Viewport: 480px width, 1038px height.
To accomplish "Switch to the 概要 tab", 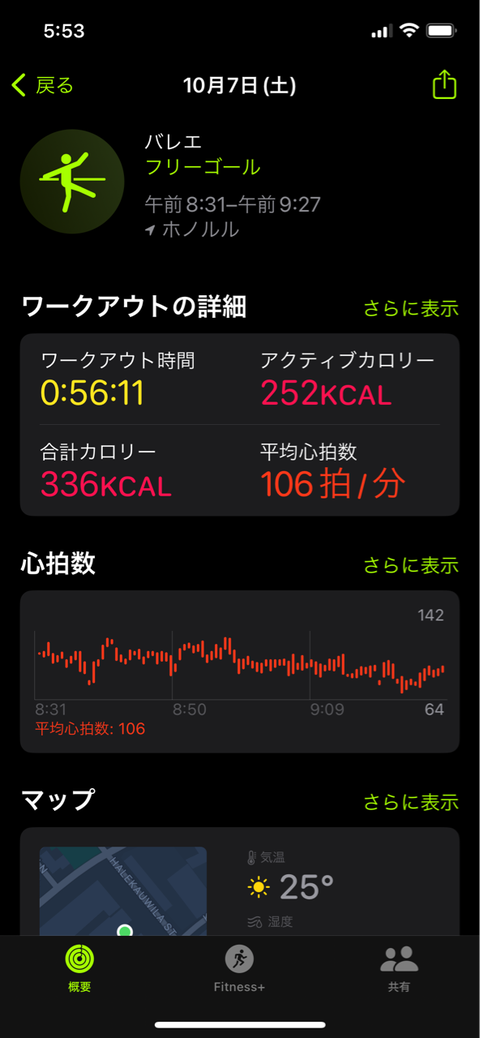I will [79, 969].
